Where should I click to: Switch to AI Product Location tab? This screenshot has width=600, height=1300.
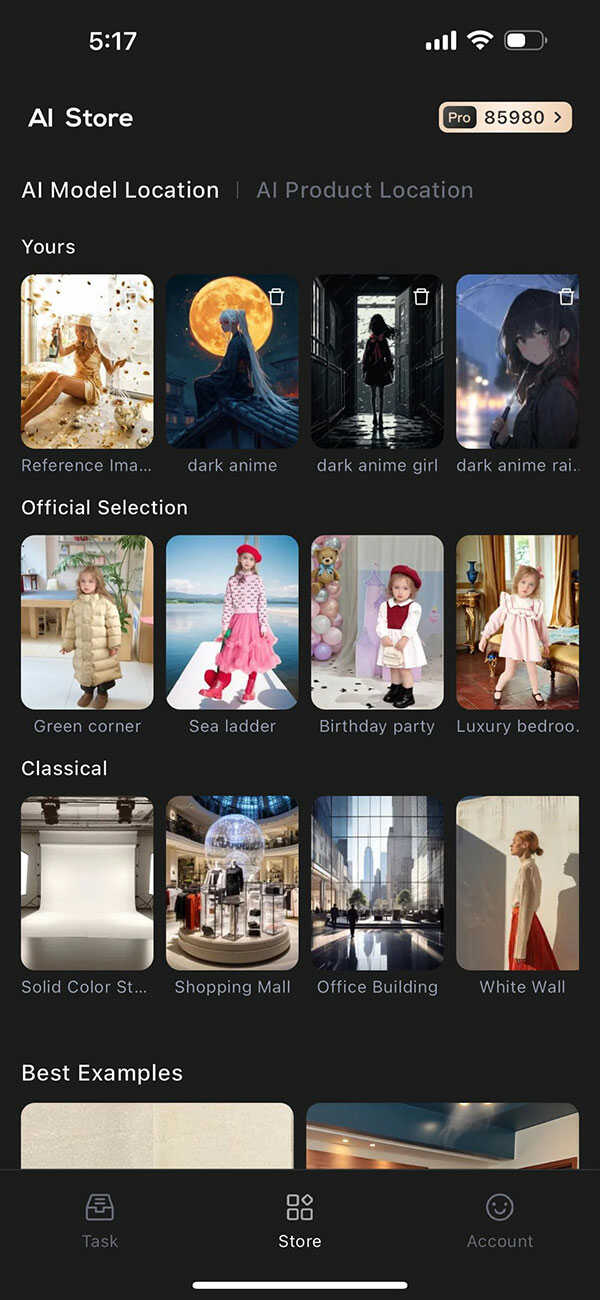(x=364, y=190)
